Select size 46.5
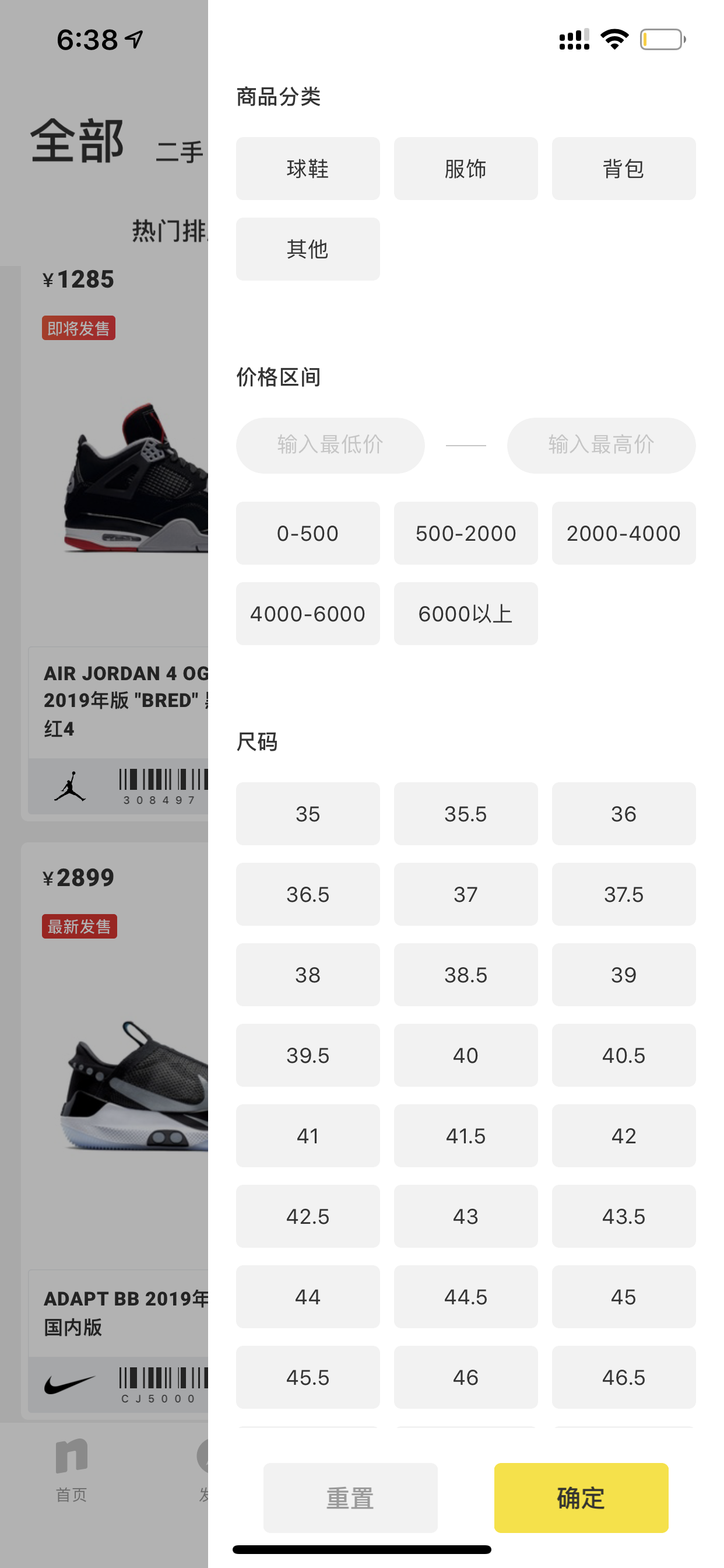724x1568 pixels. [624, 1377]
